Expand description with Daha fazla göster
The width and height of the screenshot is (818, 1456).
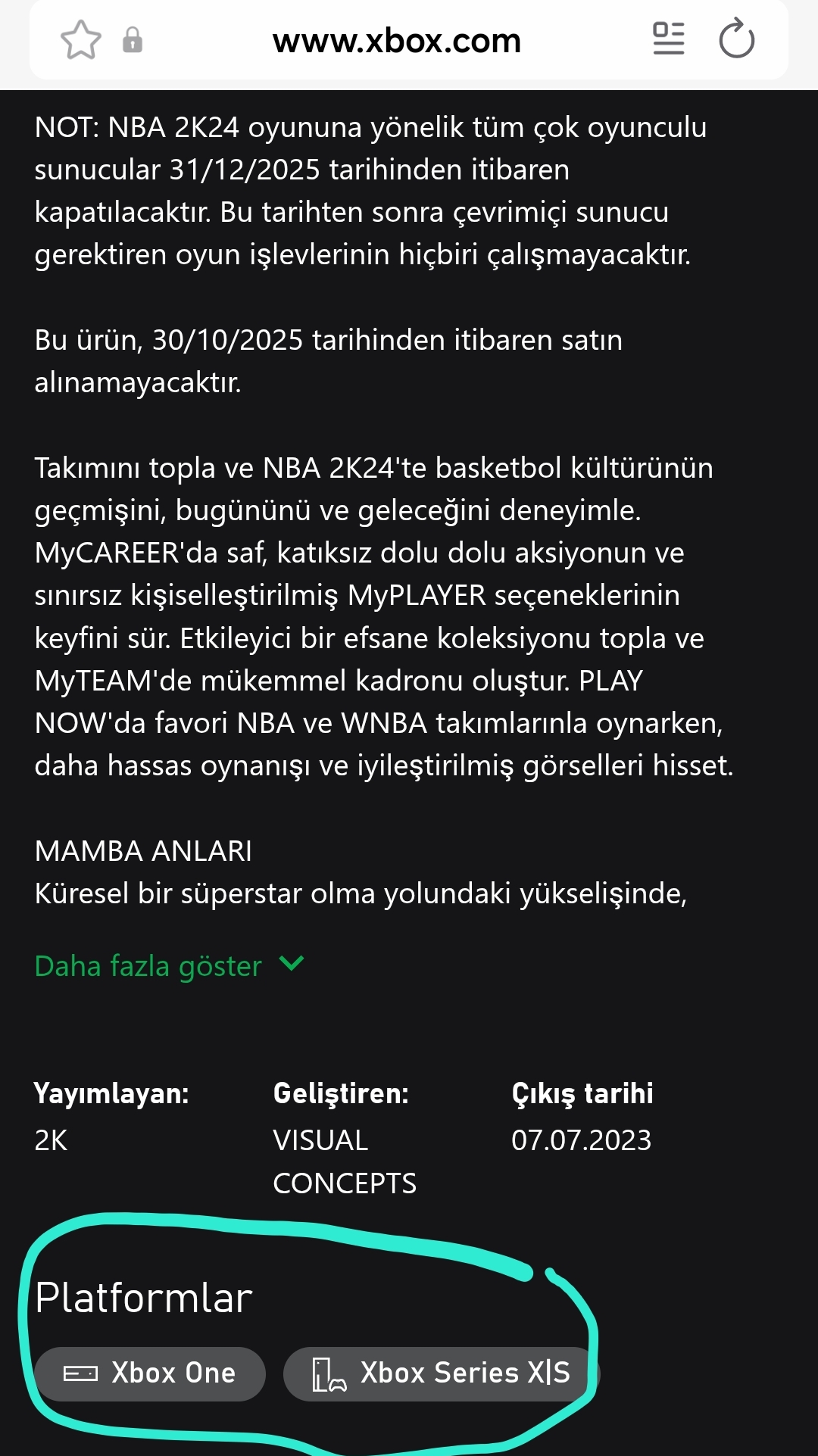[x=168, y=966]
